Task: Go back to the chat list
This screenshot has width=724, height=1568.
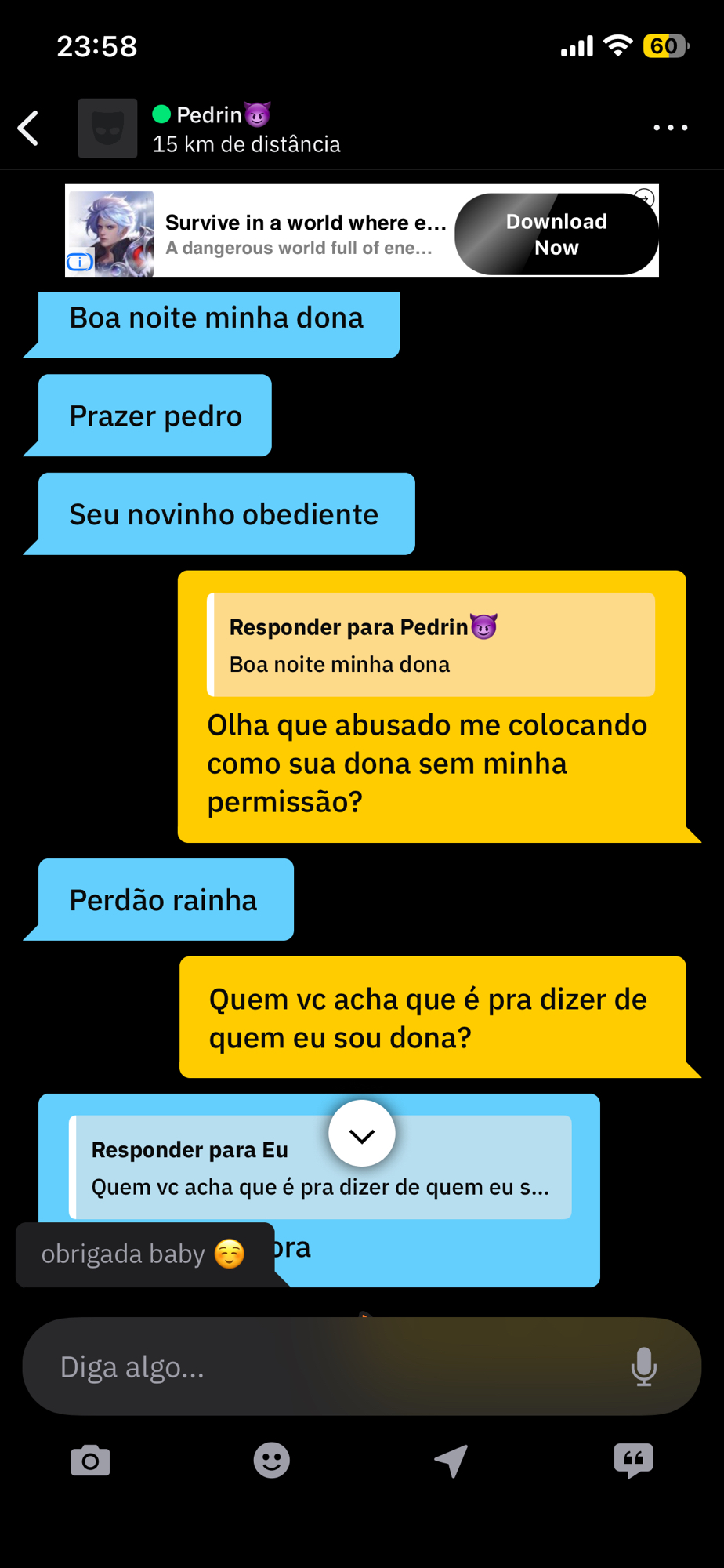Action: click(x=29, y=129)
